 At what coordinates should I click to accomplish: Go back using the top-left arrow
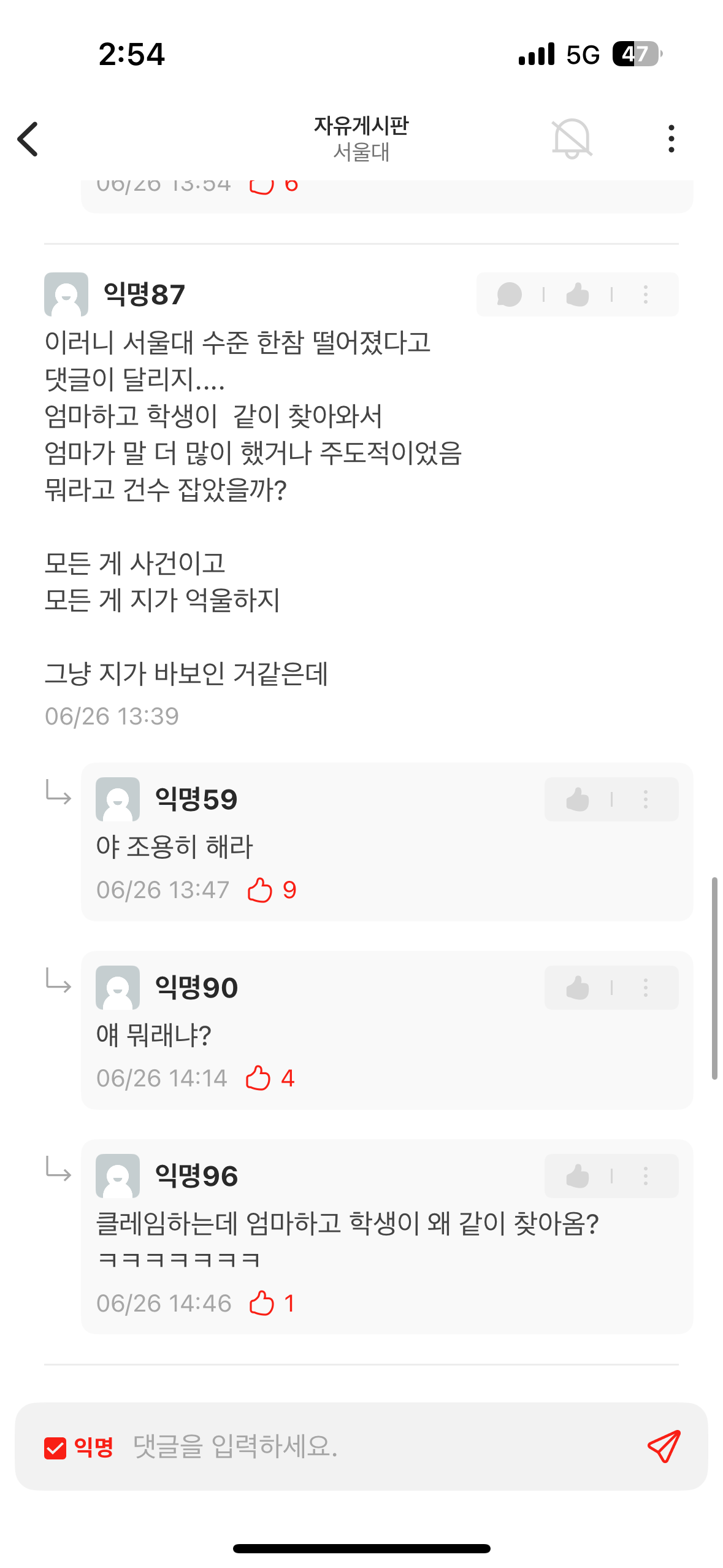[28, 139]
